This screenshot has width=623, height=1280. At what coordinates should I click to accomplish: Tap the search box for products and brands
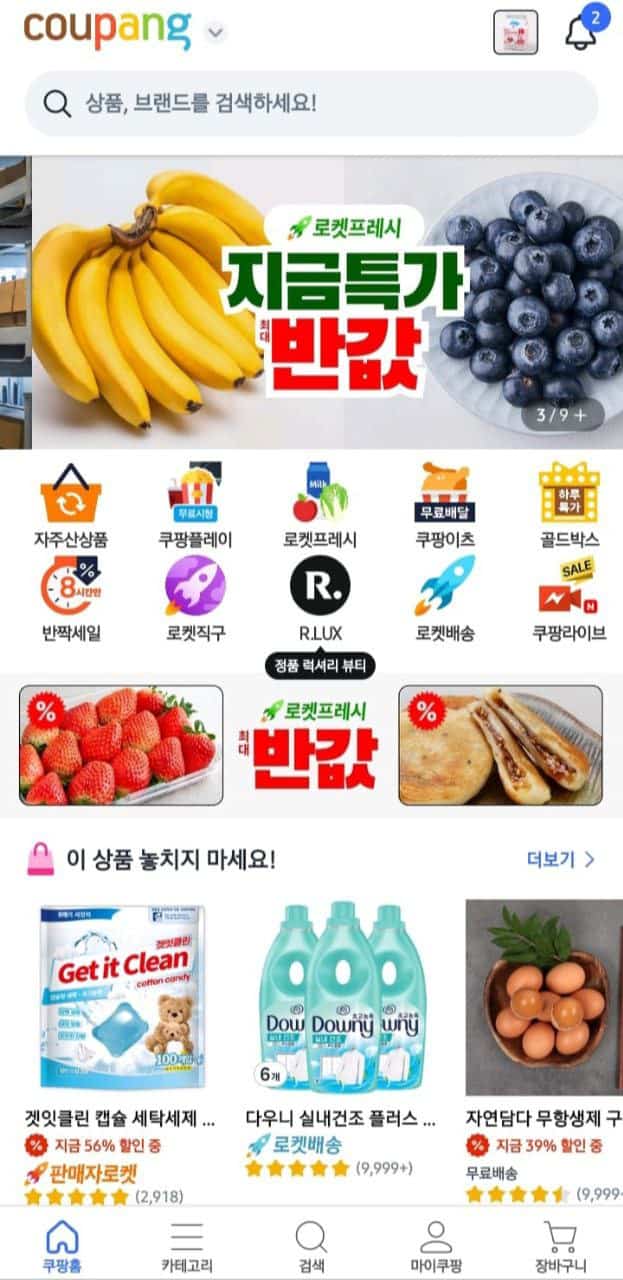[x=311, y=103]
